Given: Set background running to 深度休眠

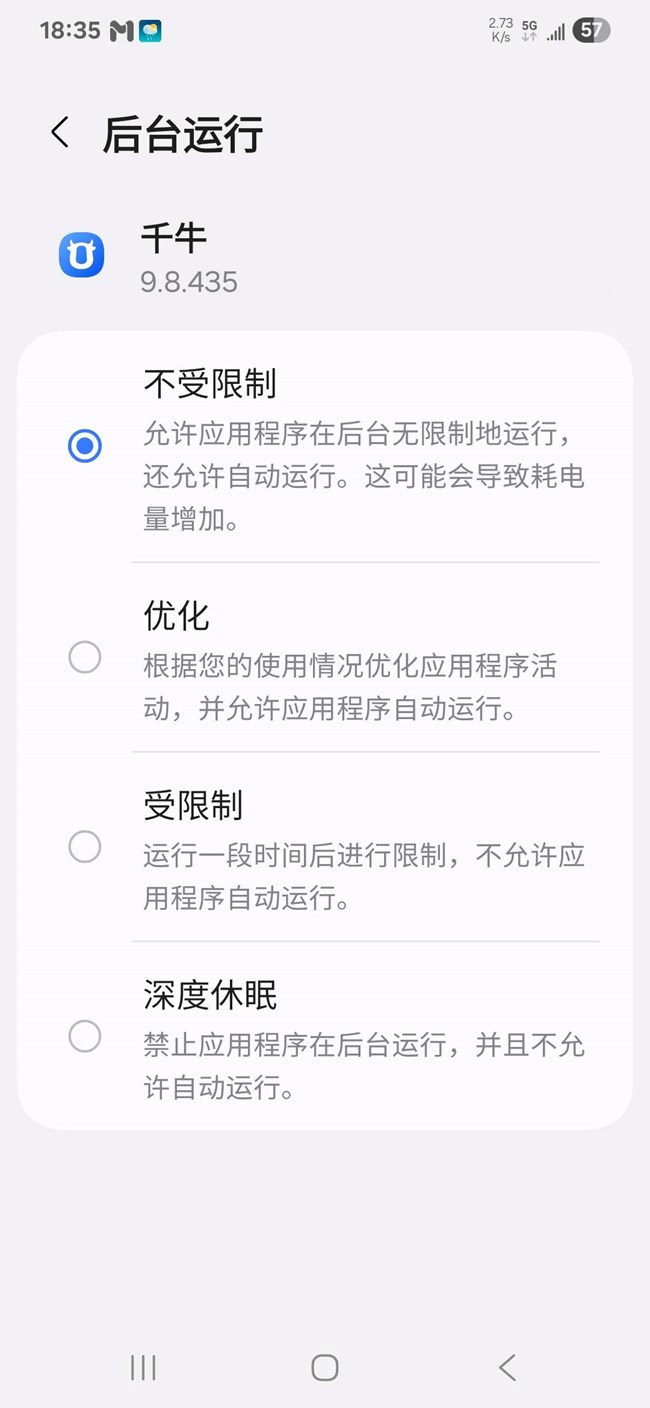Looking at the screenshot, I should click(85, 1036).
